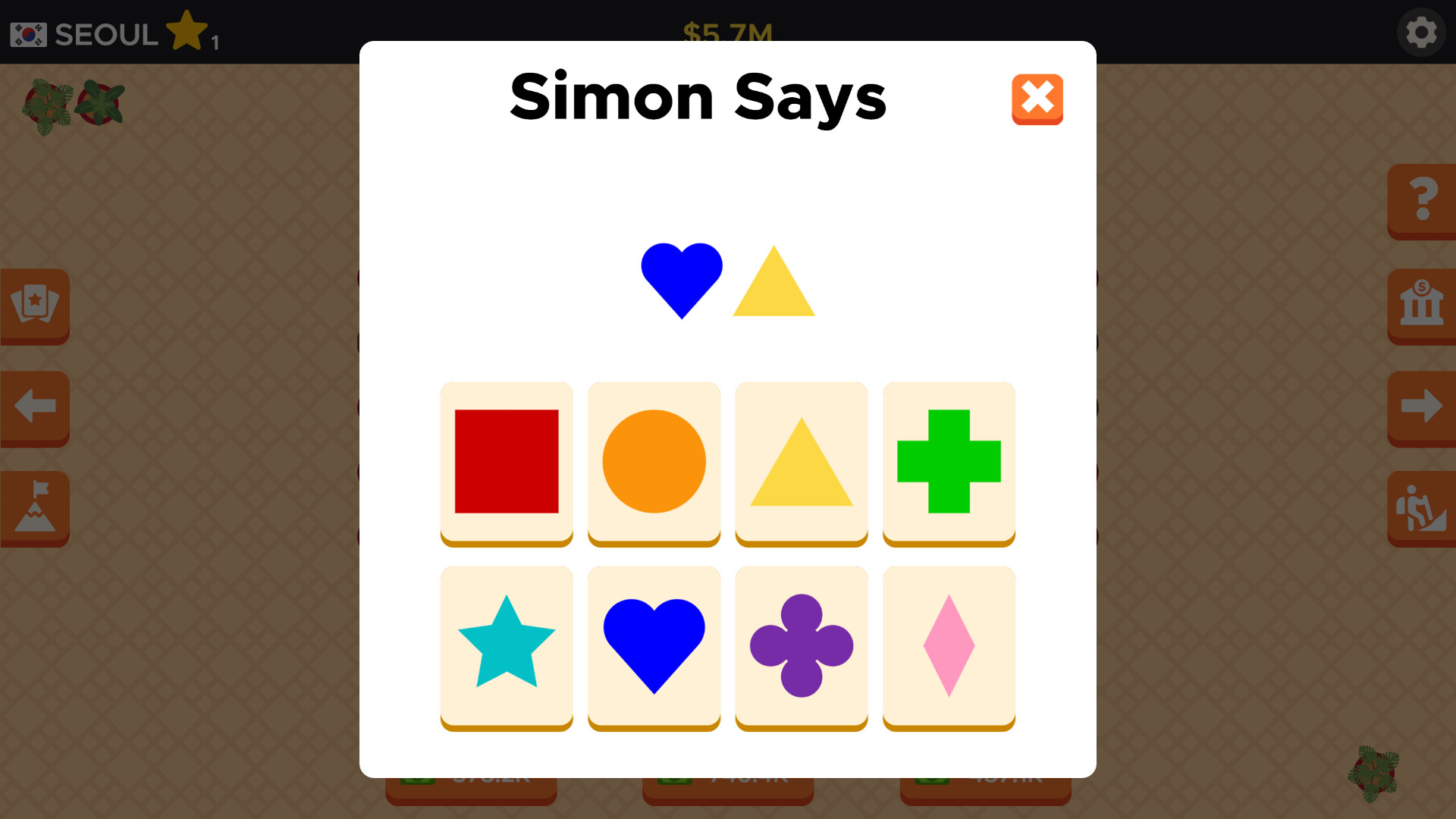This screenshot has width=1456, height=819.
Task: Choose the green plus tile
Action: [949, 462]
